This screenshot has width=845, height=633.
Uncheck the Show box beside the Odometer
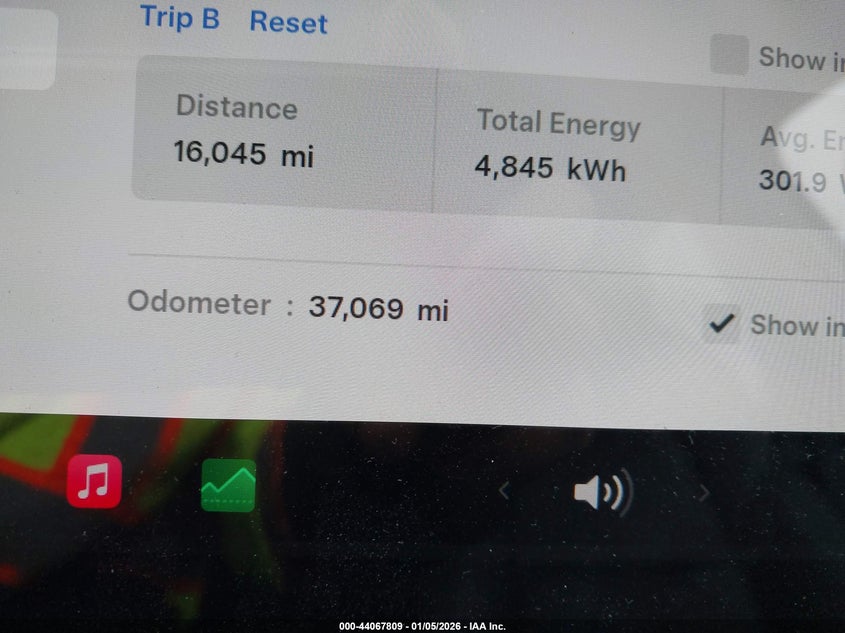(x=721, y=324)
